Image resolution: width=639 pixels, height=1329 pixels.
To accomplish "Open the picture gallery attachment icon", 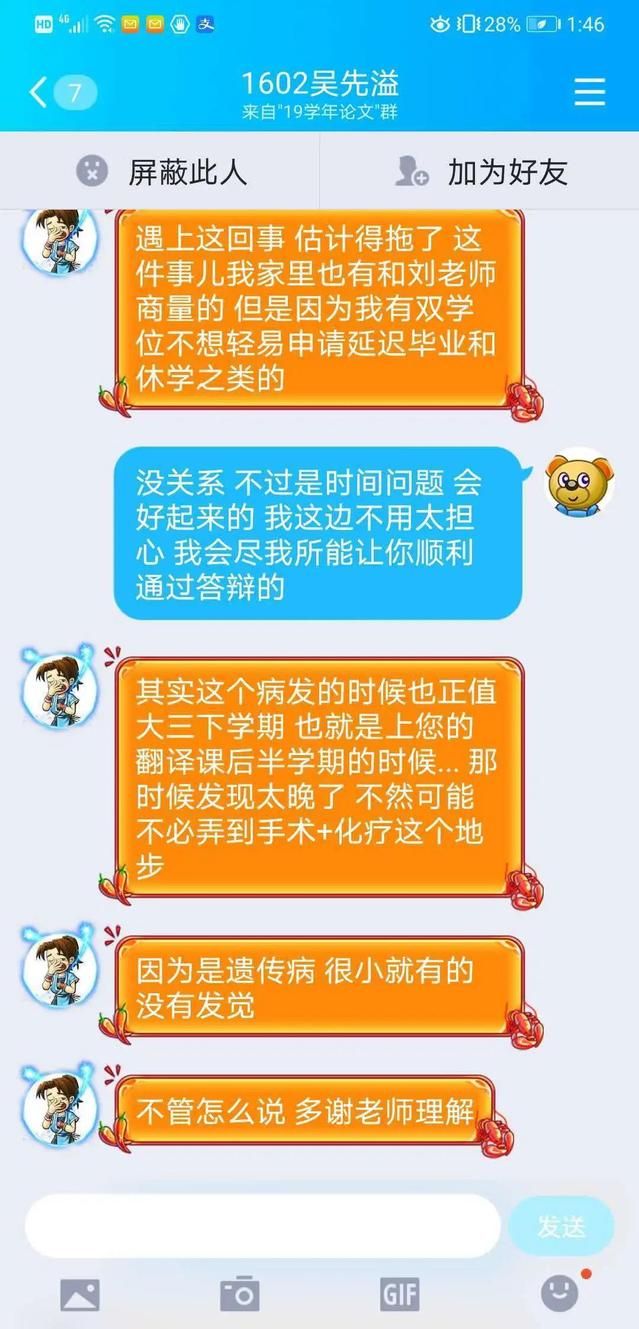I will pos(80,1295).
